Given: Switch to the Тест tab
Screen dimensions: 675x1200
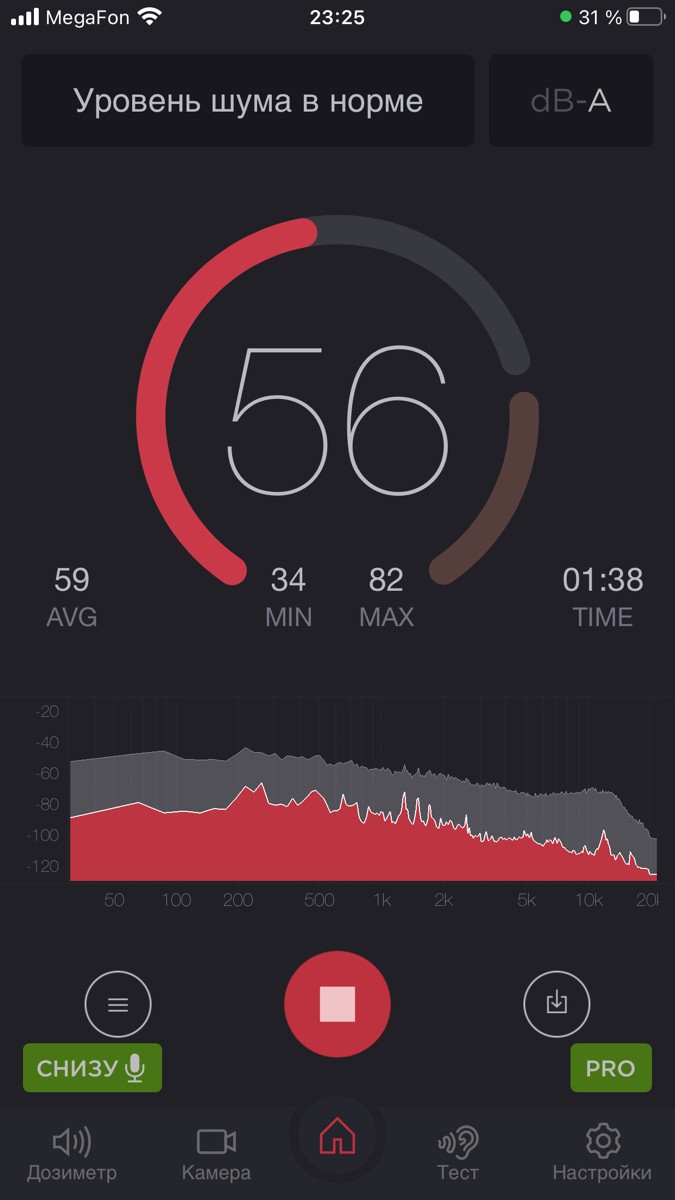Looking at the screenshot, I should (x=458, y=1152).
